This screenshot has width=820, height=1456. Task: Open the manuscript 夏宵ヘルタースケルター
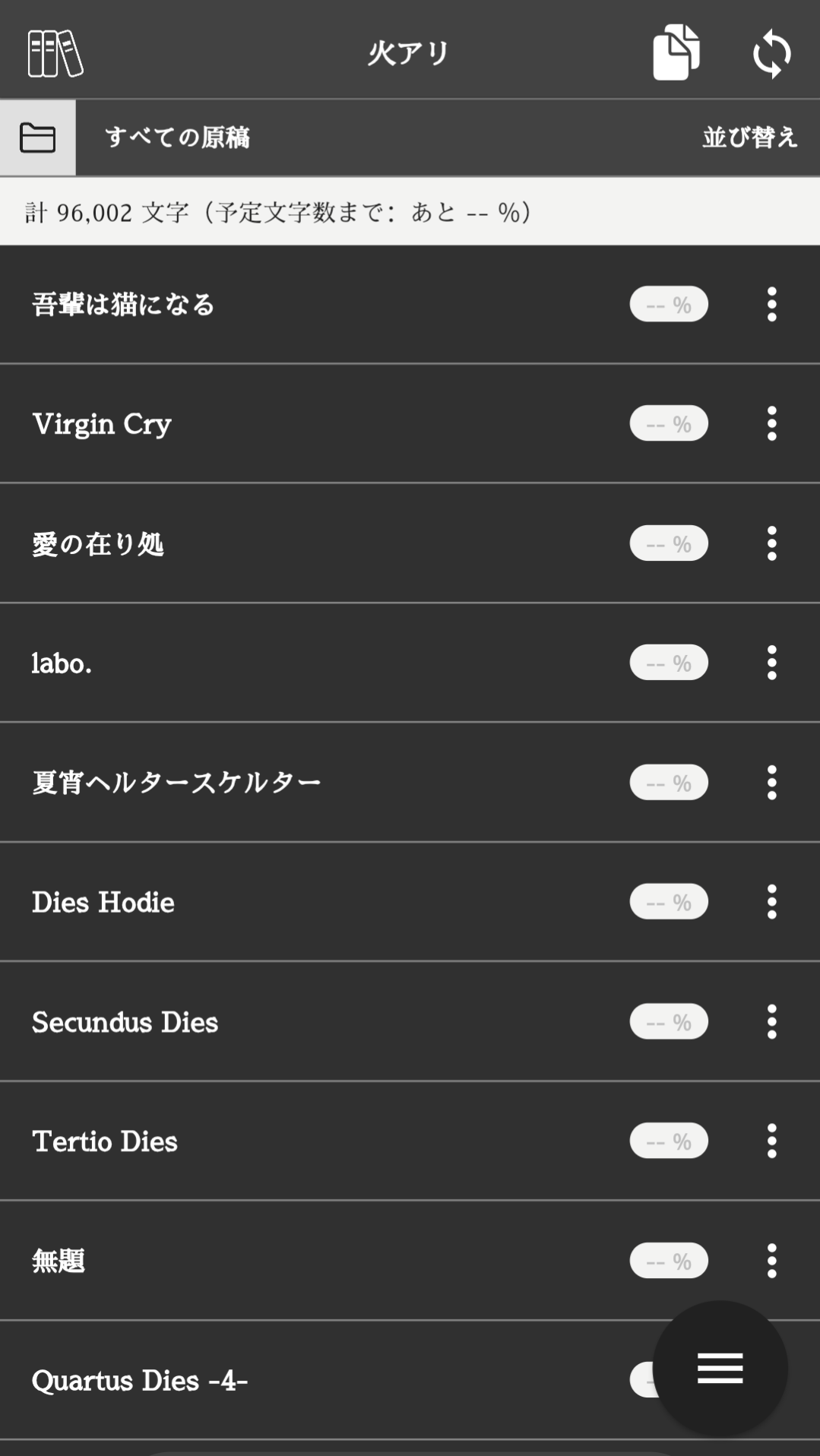pyautogui.click(x=176, y=783)
